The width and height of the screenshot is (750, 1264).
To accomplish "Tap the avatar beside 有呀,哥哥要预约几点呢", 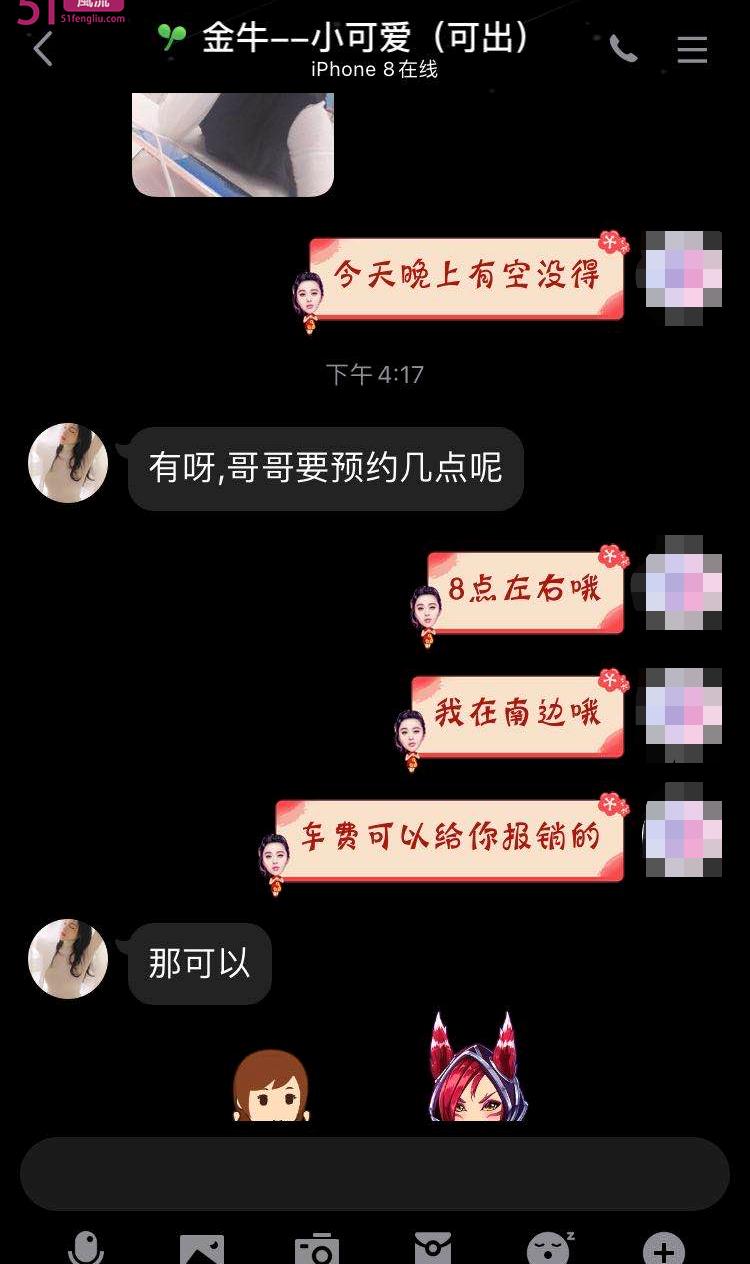I will [67, 463].
